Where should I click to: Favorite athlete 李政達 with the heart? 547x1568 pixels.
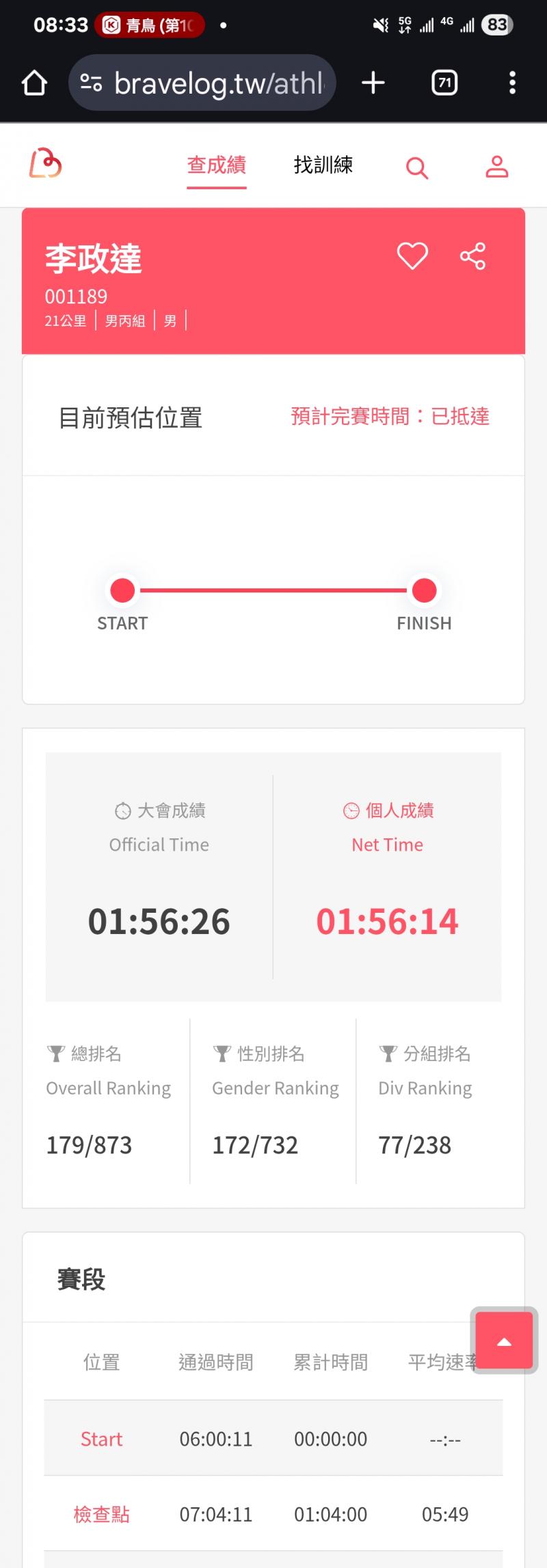click(412, 256)
